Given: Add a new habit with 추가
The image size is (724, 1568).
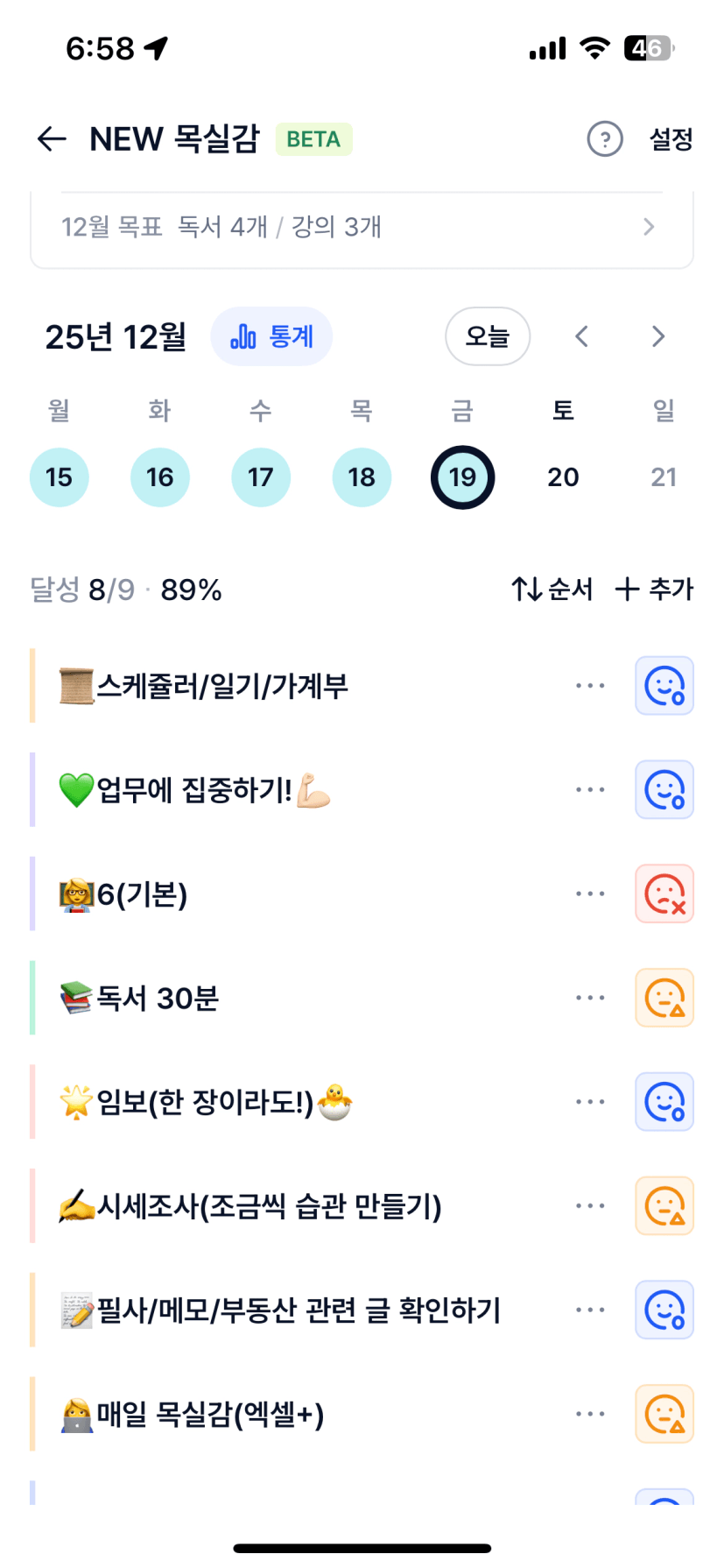Looking at the screenshot, I should [654, 590].
